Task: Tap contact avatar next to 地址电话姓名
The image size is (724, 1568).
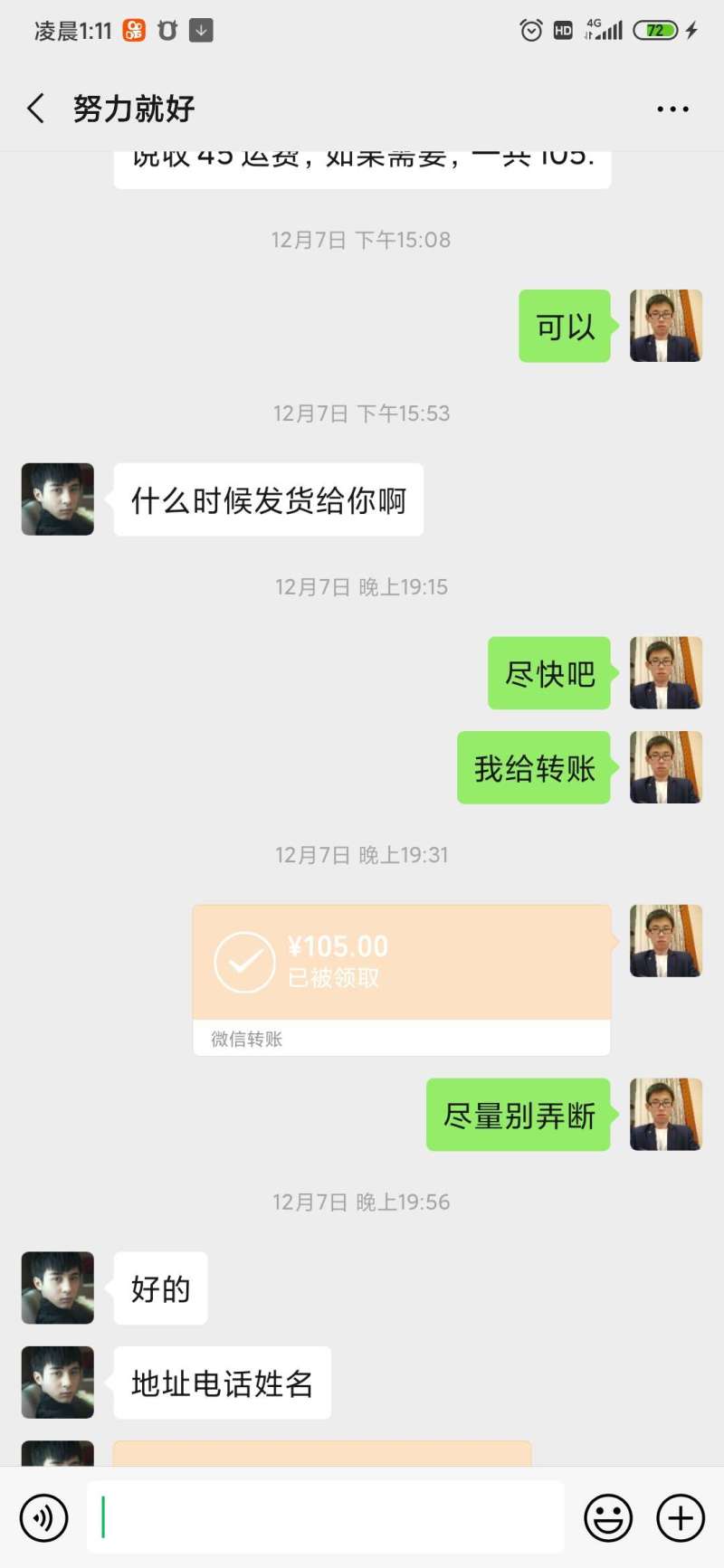Action: point(58,1383)
